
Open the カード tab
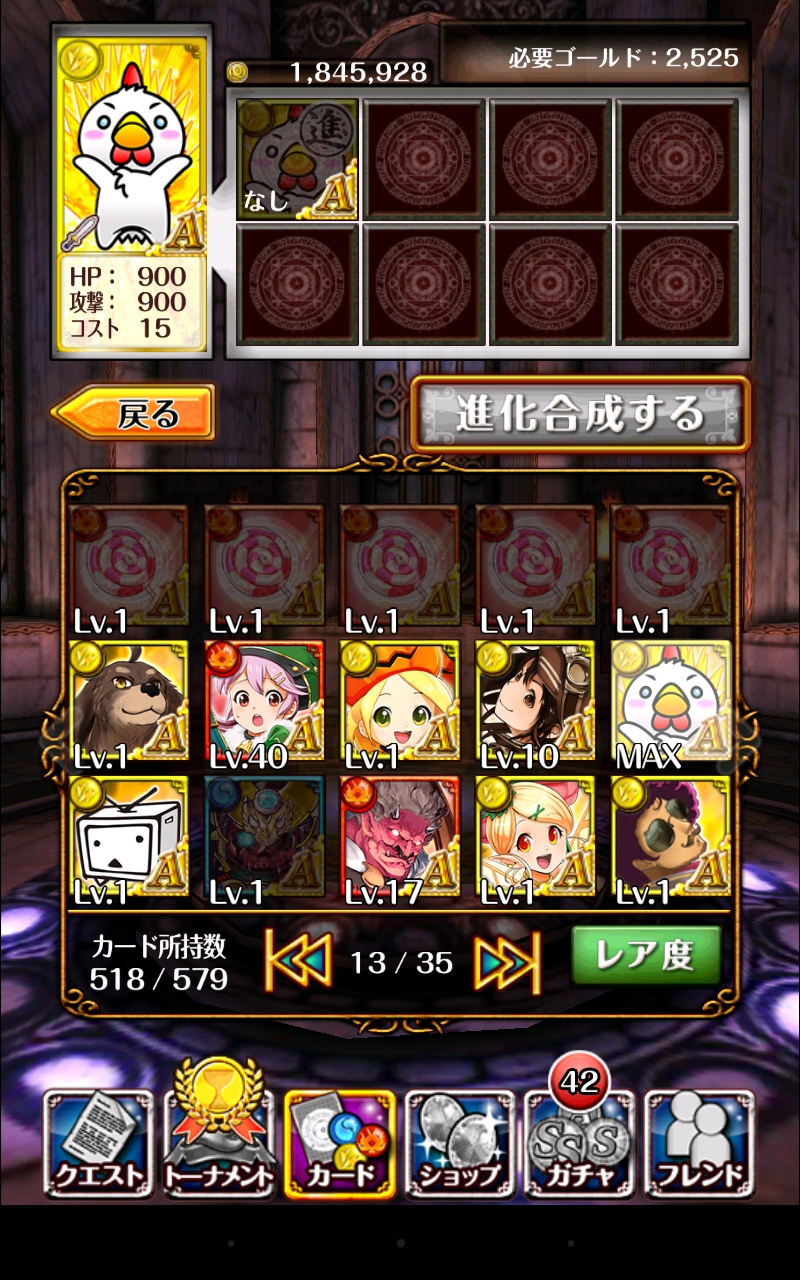click(x=340, y=1144)
